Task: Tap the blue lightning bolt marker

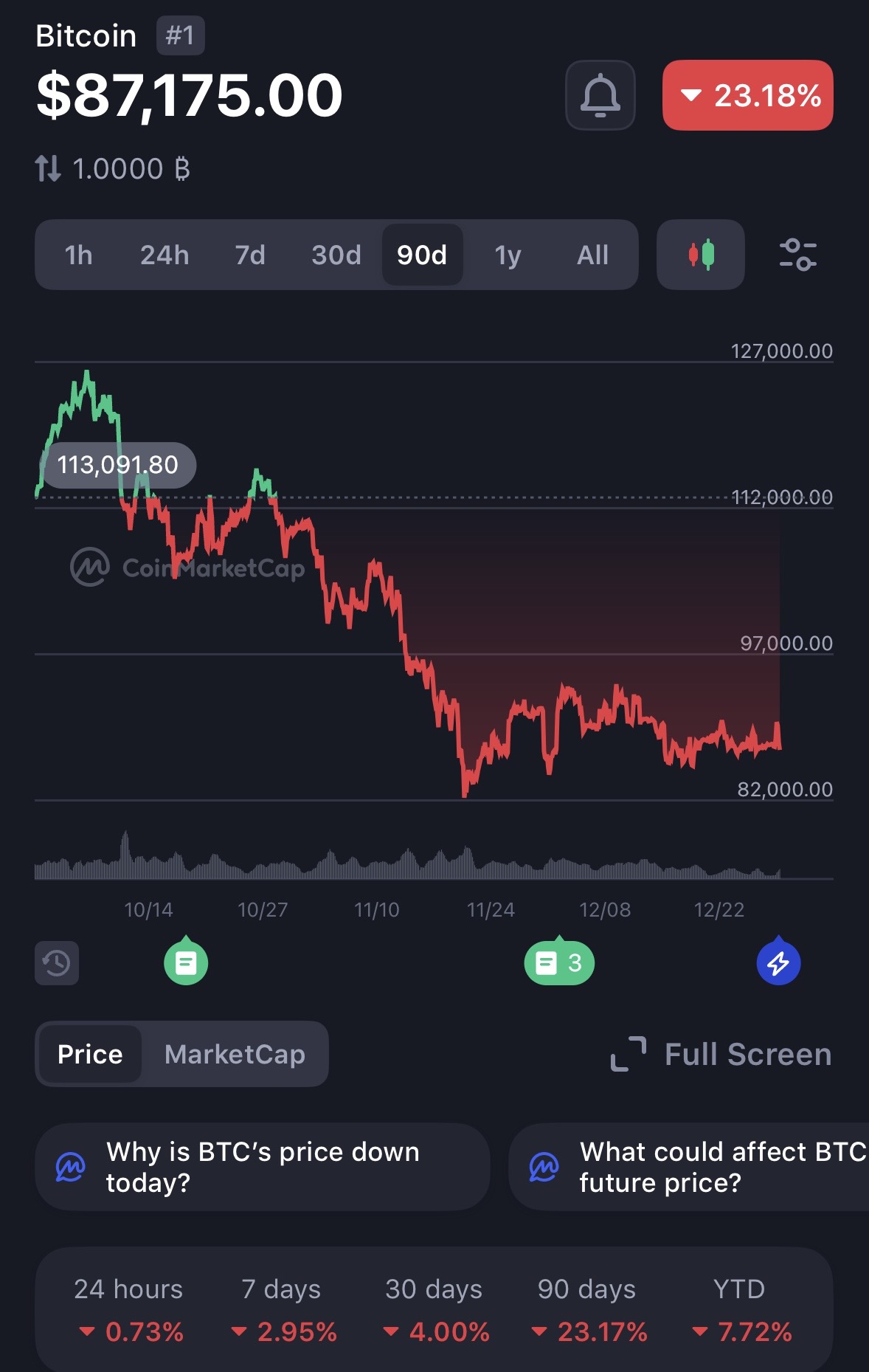Action: coord(778,962)
